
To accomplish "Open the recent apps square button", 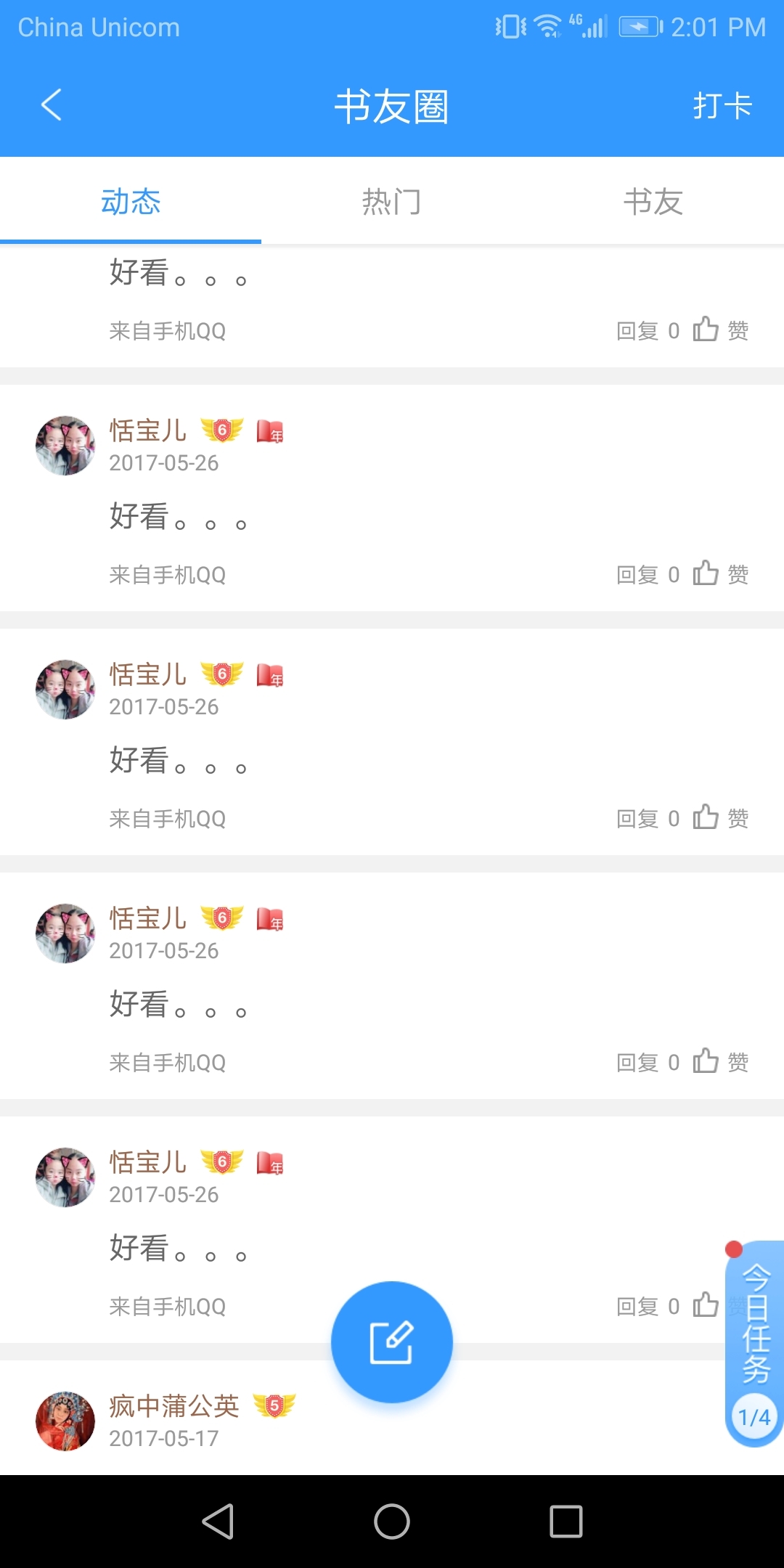I will coord(566,1522).
